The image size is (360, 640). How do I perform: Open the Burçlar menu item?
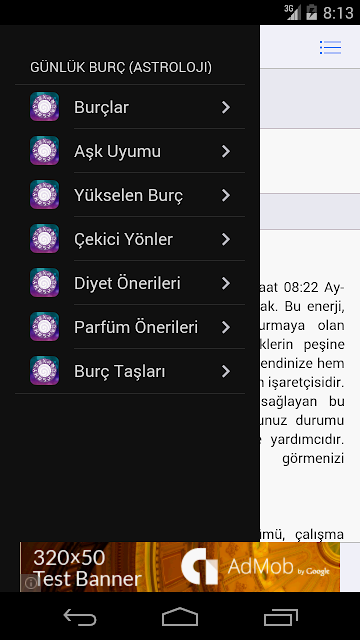pos(130,107)
